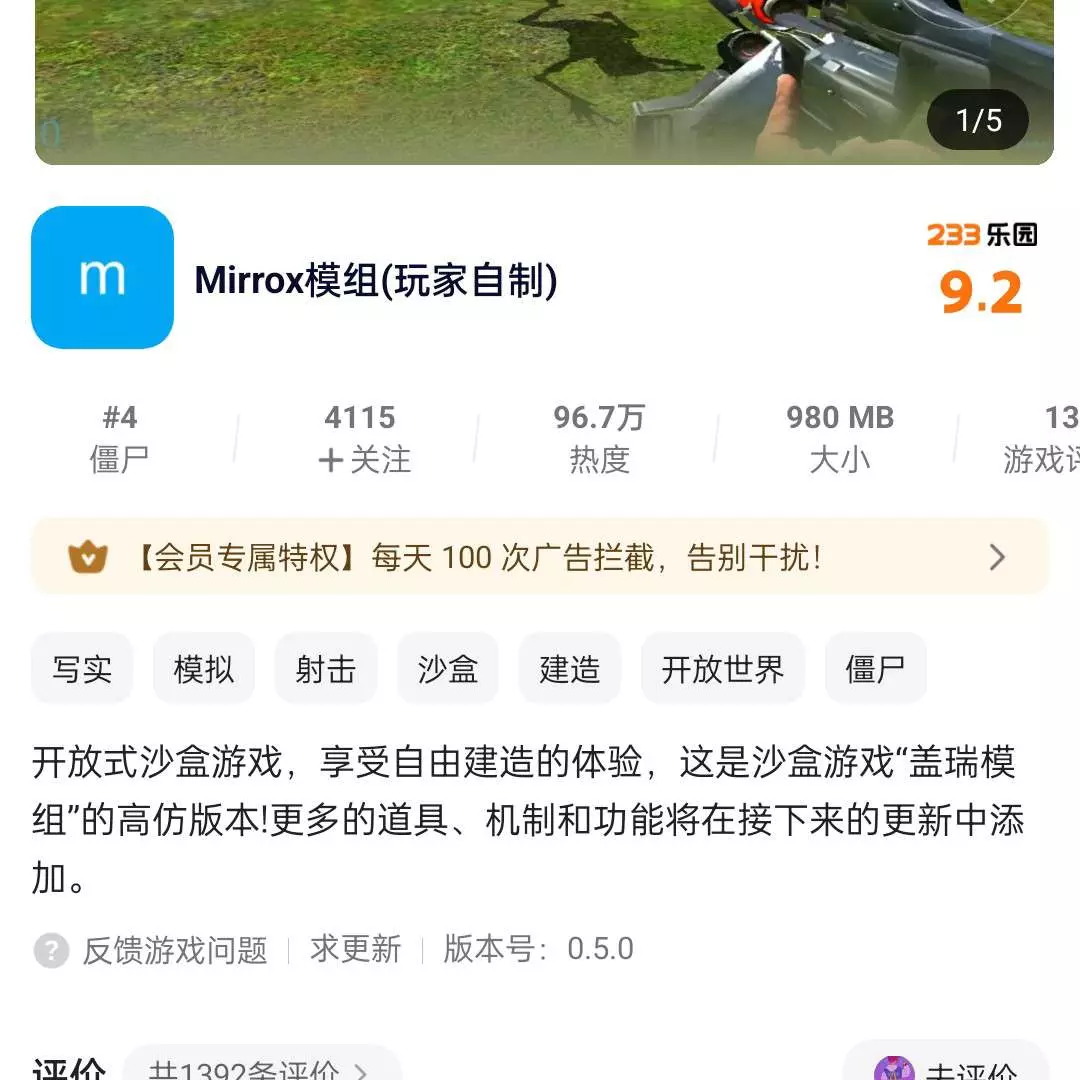
Task: Select the 射击 tag chip
Action: pyautogui.click(x=326, y=669)
